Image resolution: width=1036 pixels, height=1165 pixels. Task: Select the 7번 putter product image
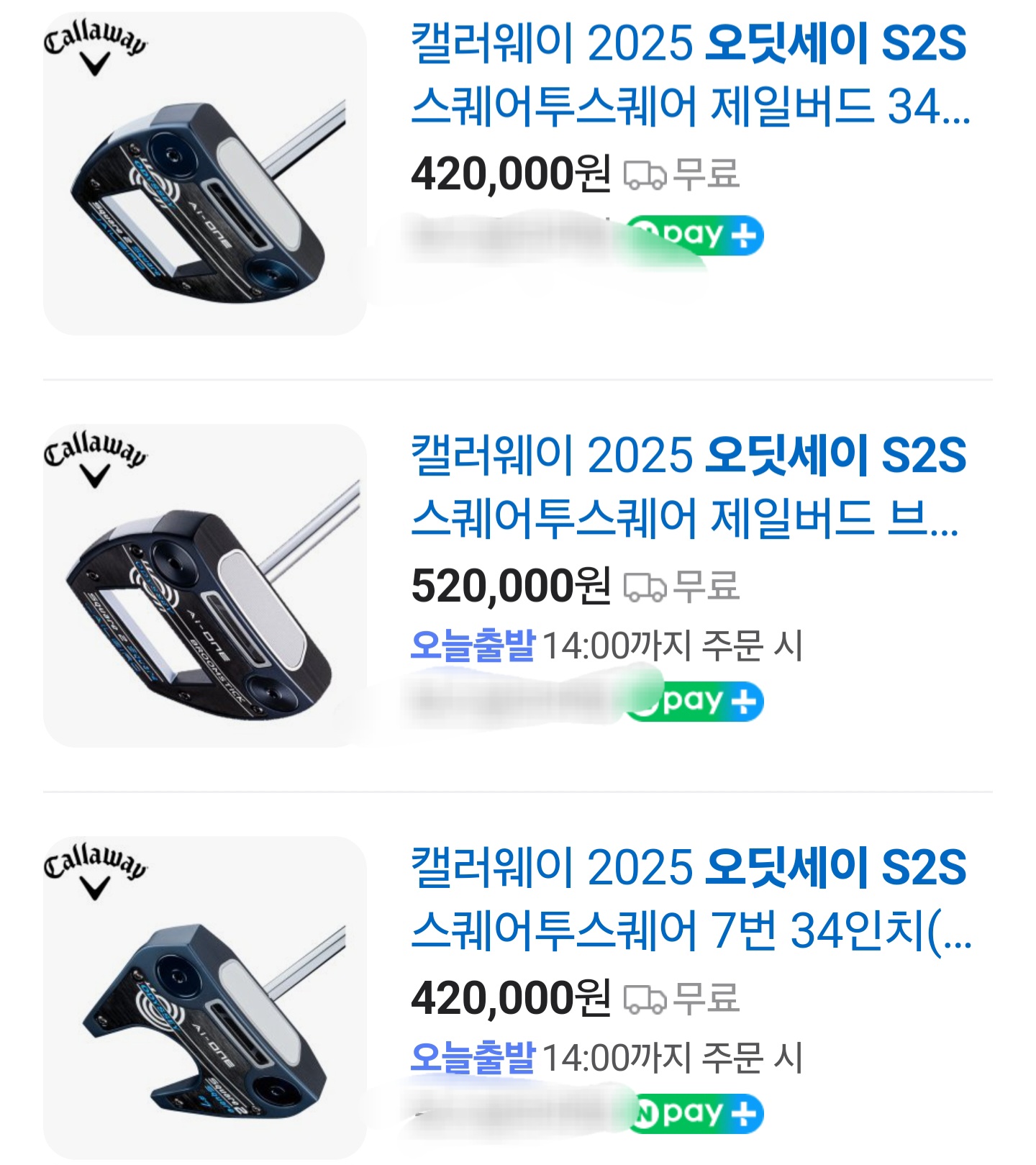205,997
